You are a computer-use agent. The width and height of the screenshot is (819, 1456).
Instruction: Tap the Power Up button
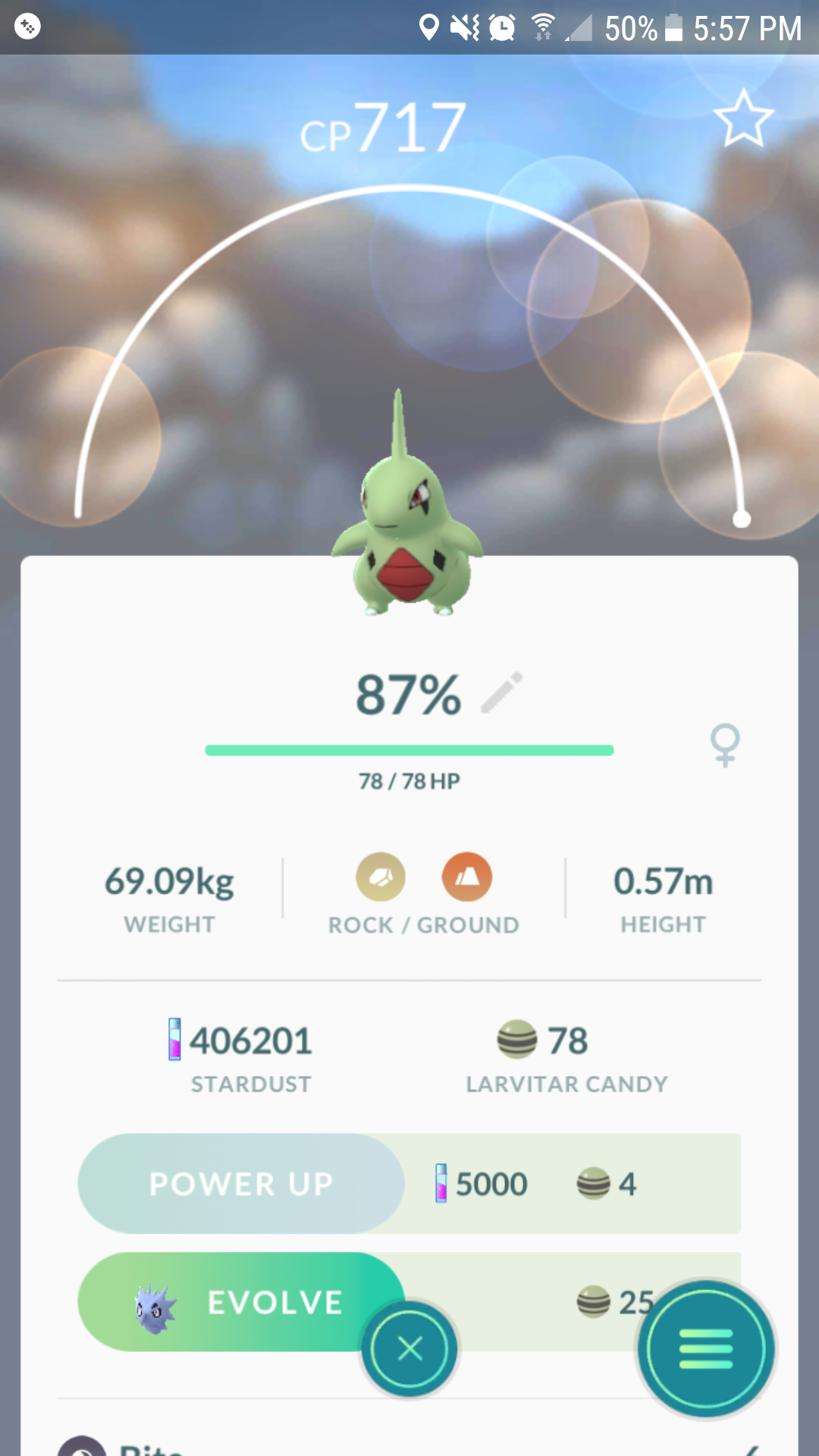(x=241, y=1183)
